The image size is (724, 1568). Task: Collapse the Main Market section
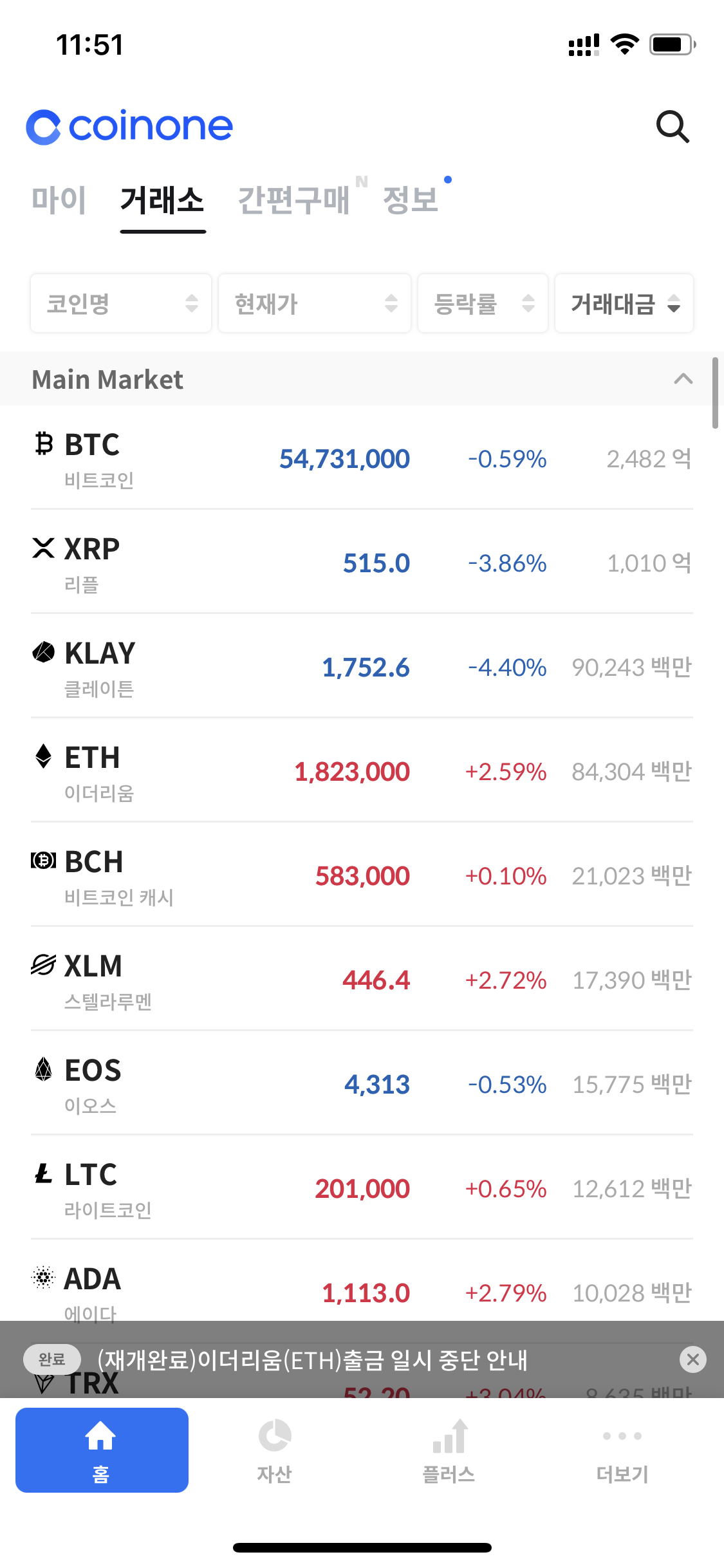683,379
